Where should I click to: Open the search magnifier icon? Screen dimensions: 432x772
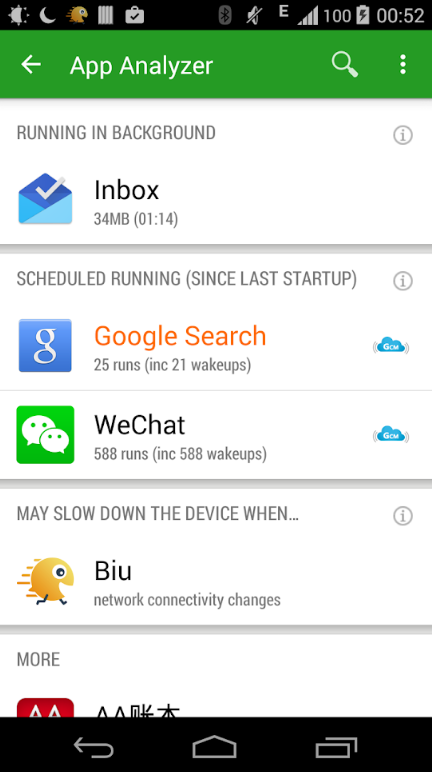(344, 64)
